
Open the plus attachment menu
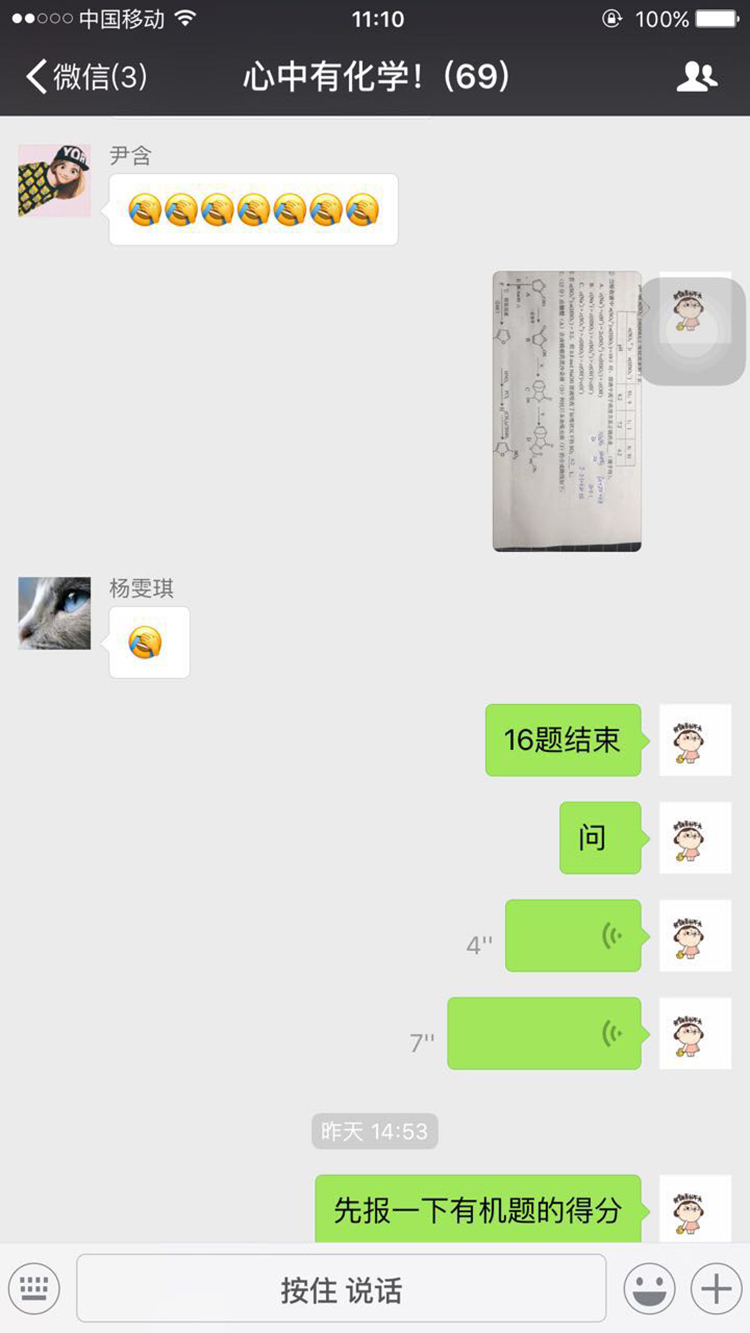716,1289
